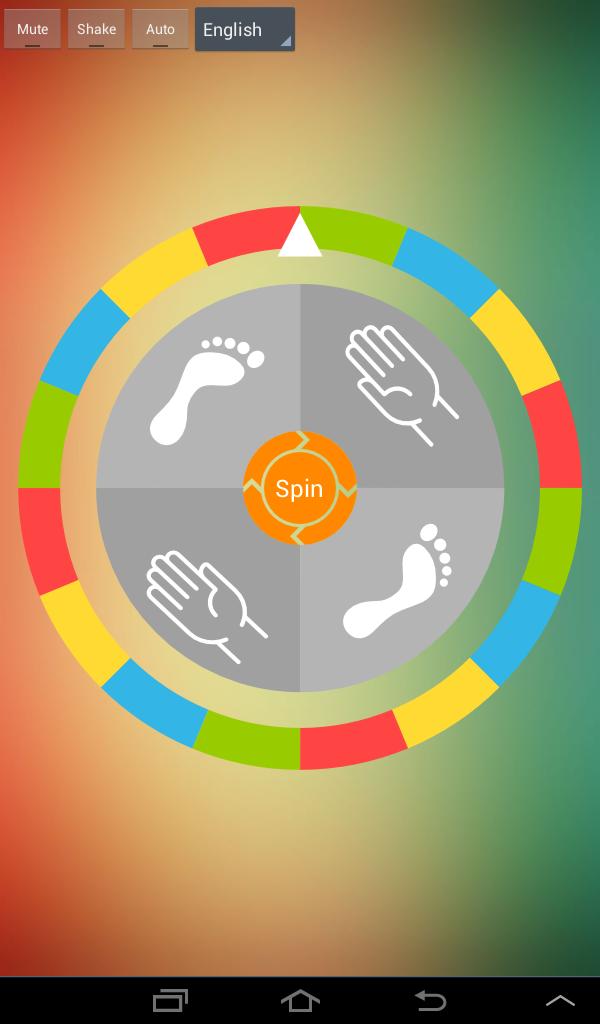600x1024 pixels.
Task: Turn on Auto spin mode
Action: pos(160,29)
